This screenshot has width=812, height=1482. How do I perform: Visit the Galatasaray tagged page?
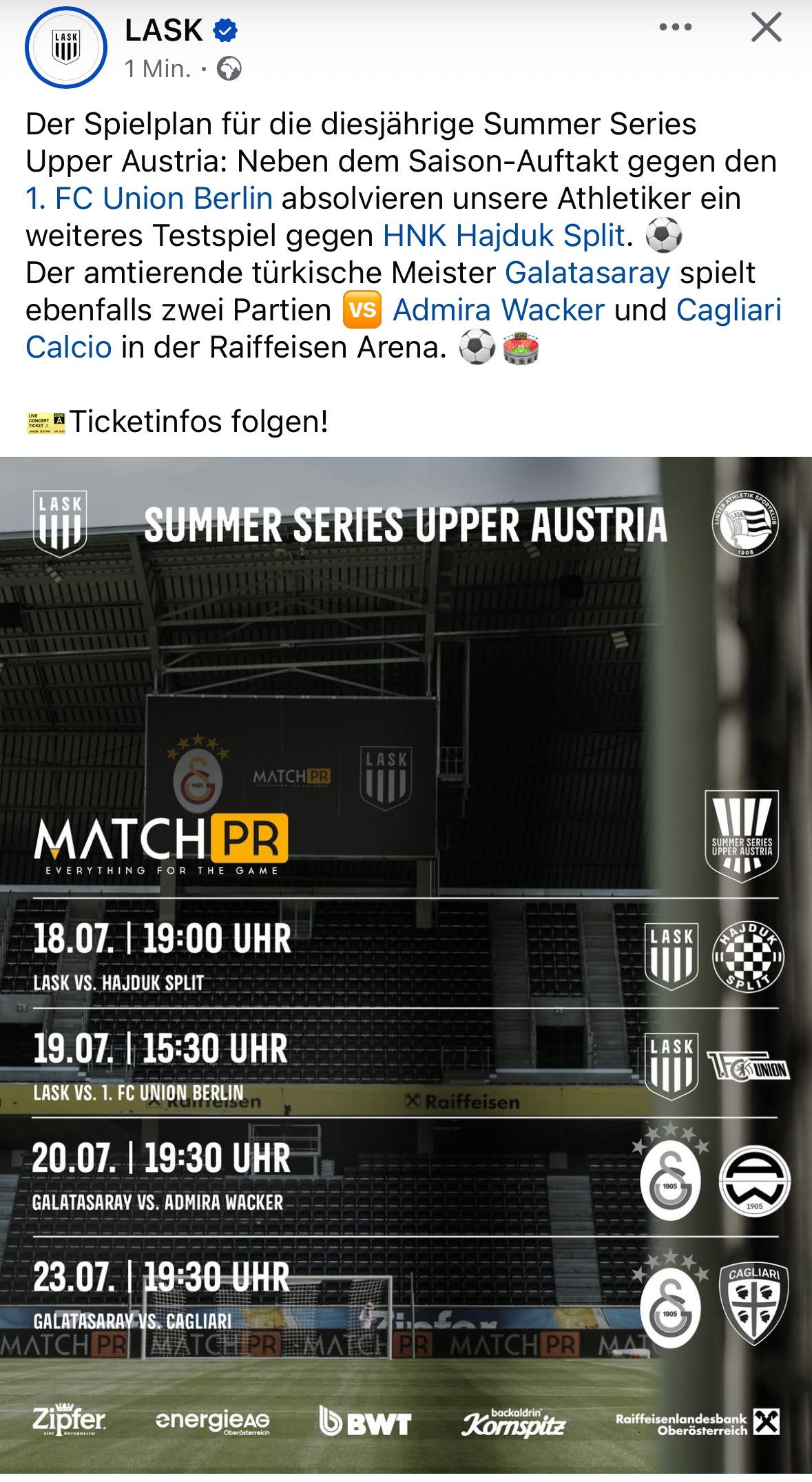coord(587,273)
